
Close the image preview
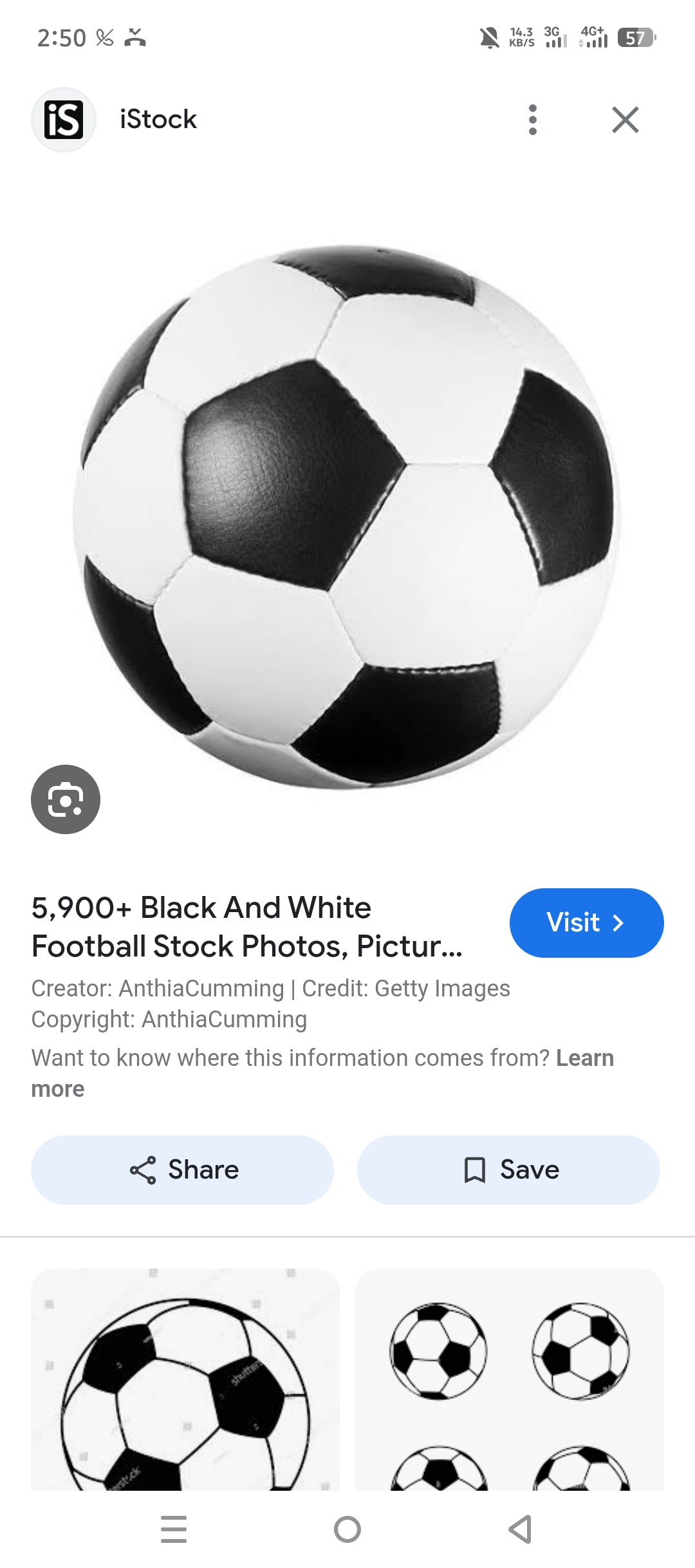click(x=625, y=120)
